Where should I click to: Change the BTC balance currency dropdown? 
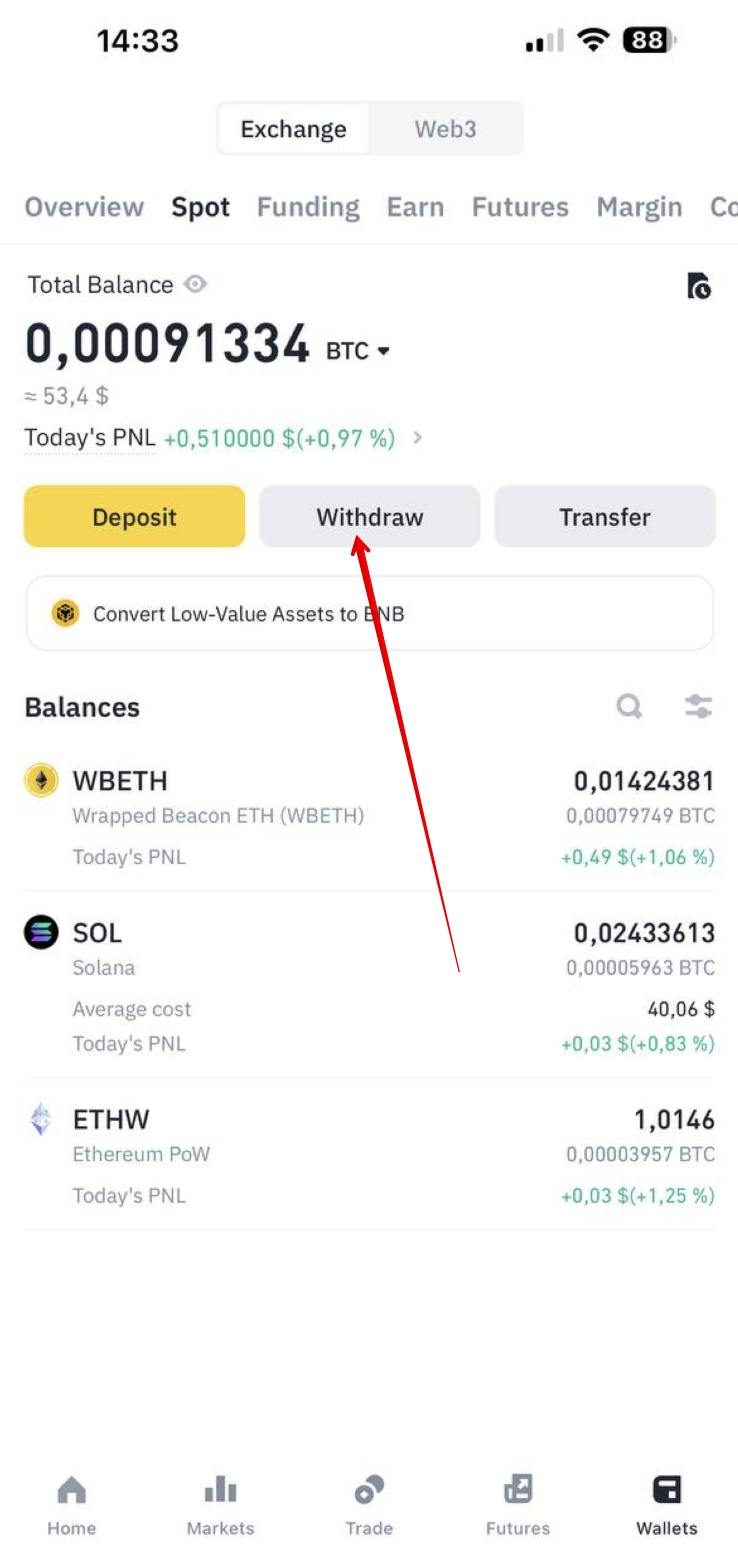click(x=358, y=351)
